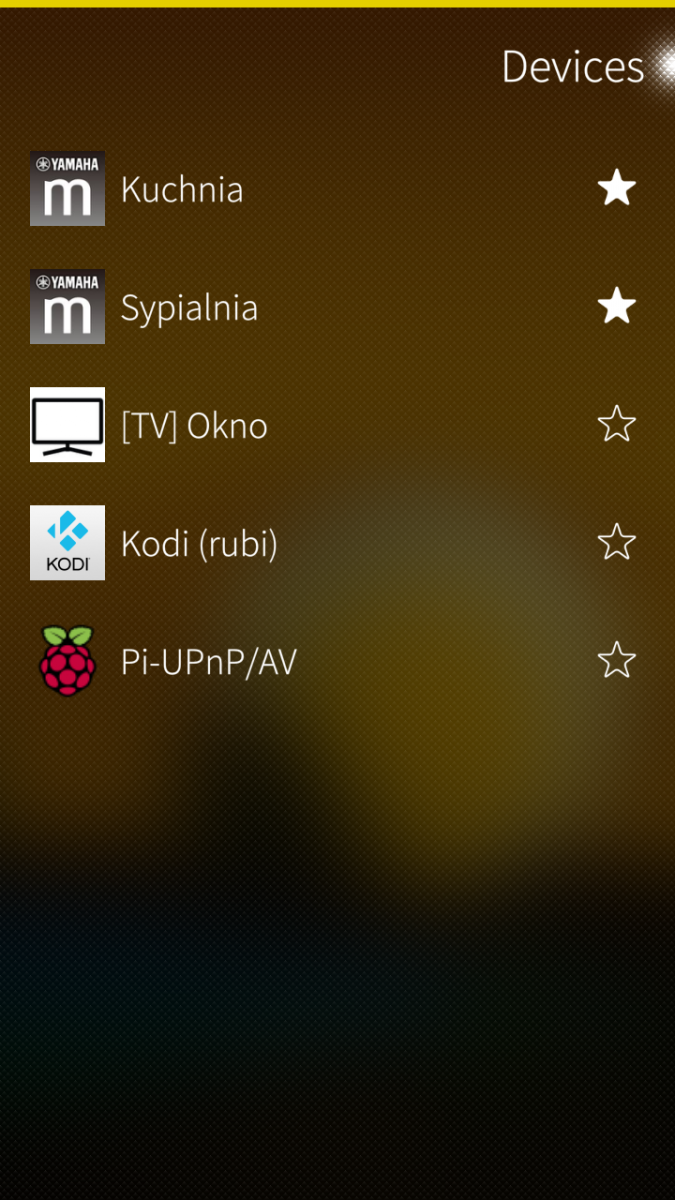The height and width of the screenshot is (1200, 675).
Task: Favorite the Kodi (rubi) device
Action: click(x=616, y=542)
